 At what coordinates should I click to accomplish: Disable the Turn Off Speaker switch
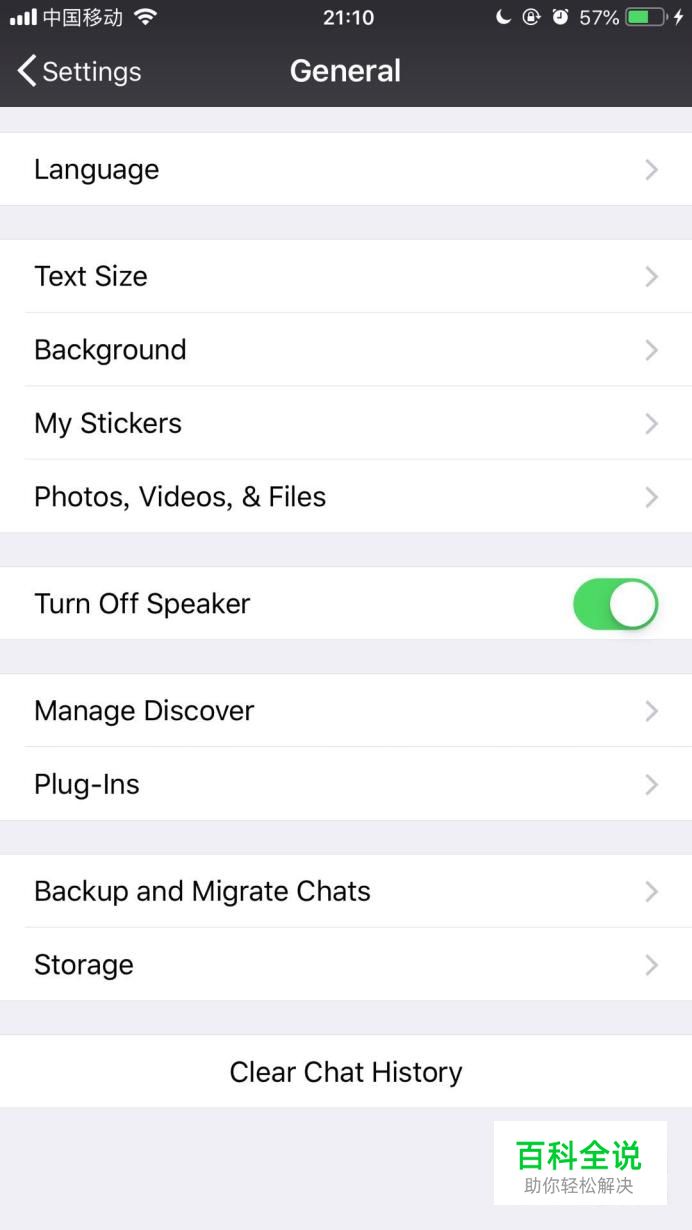615,604
